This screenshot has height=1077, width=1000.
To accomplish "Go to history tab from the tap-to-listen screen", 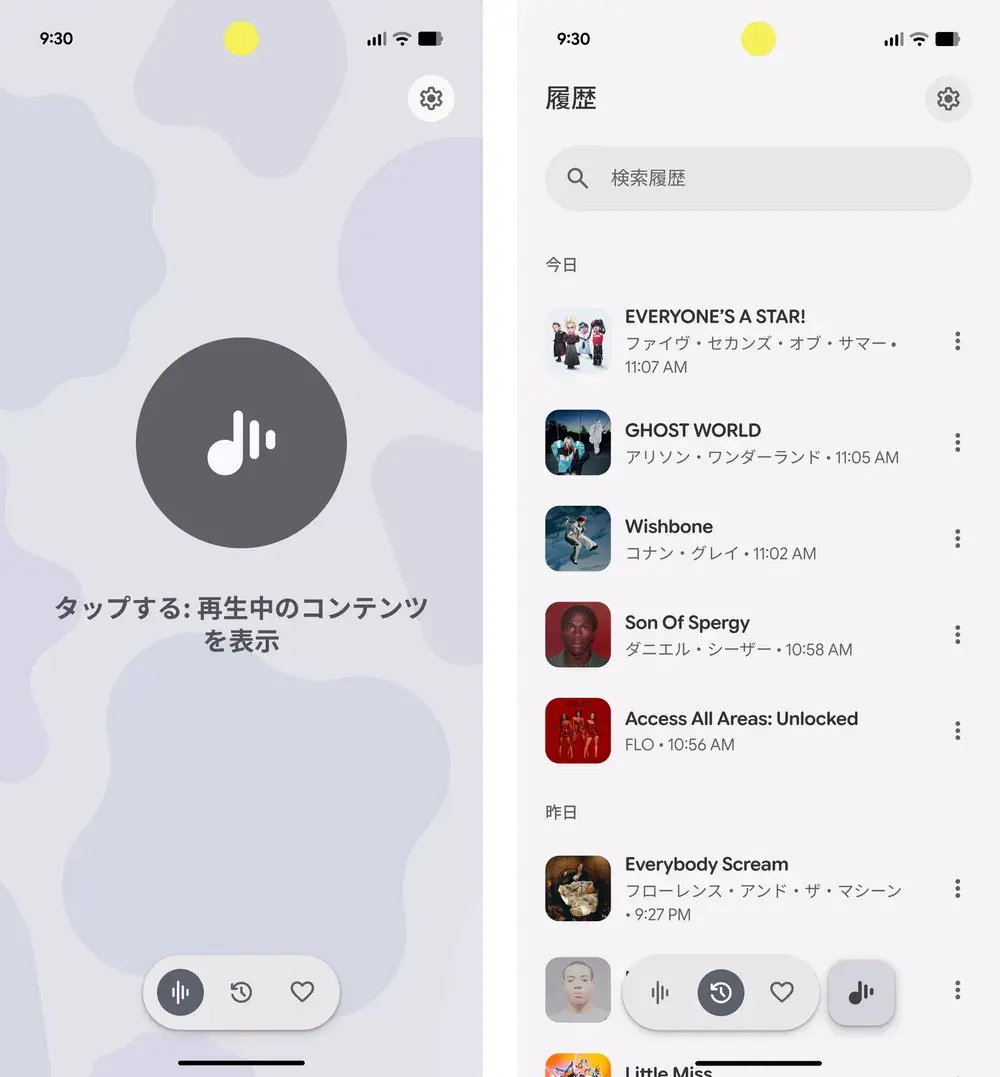I will [x=241, y=992].
